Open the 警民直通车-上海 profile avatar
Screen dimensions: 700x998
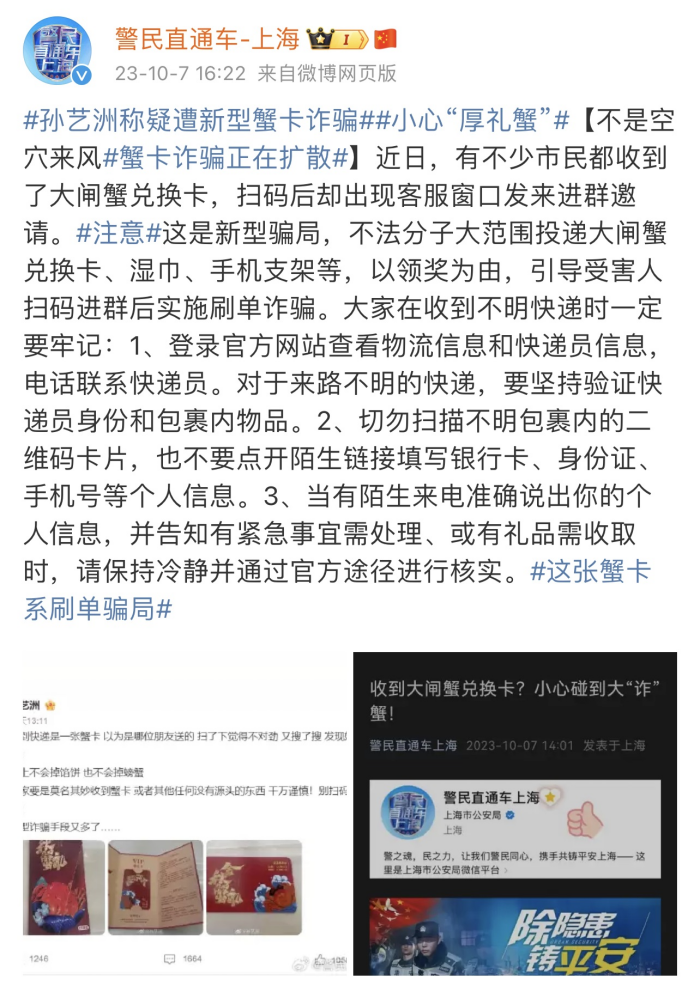[x=57, y=51]
